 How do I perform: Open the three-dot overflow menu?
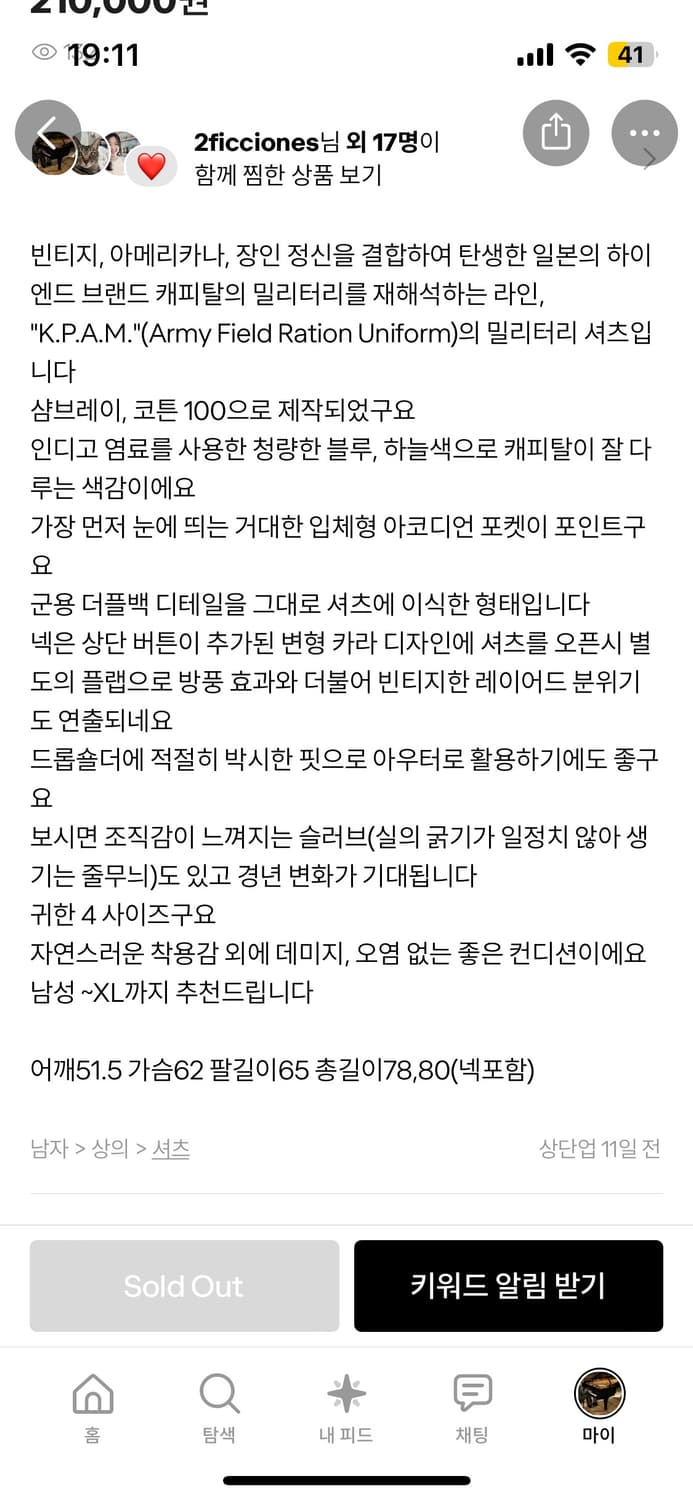coord(645,133)
